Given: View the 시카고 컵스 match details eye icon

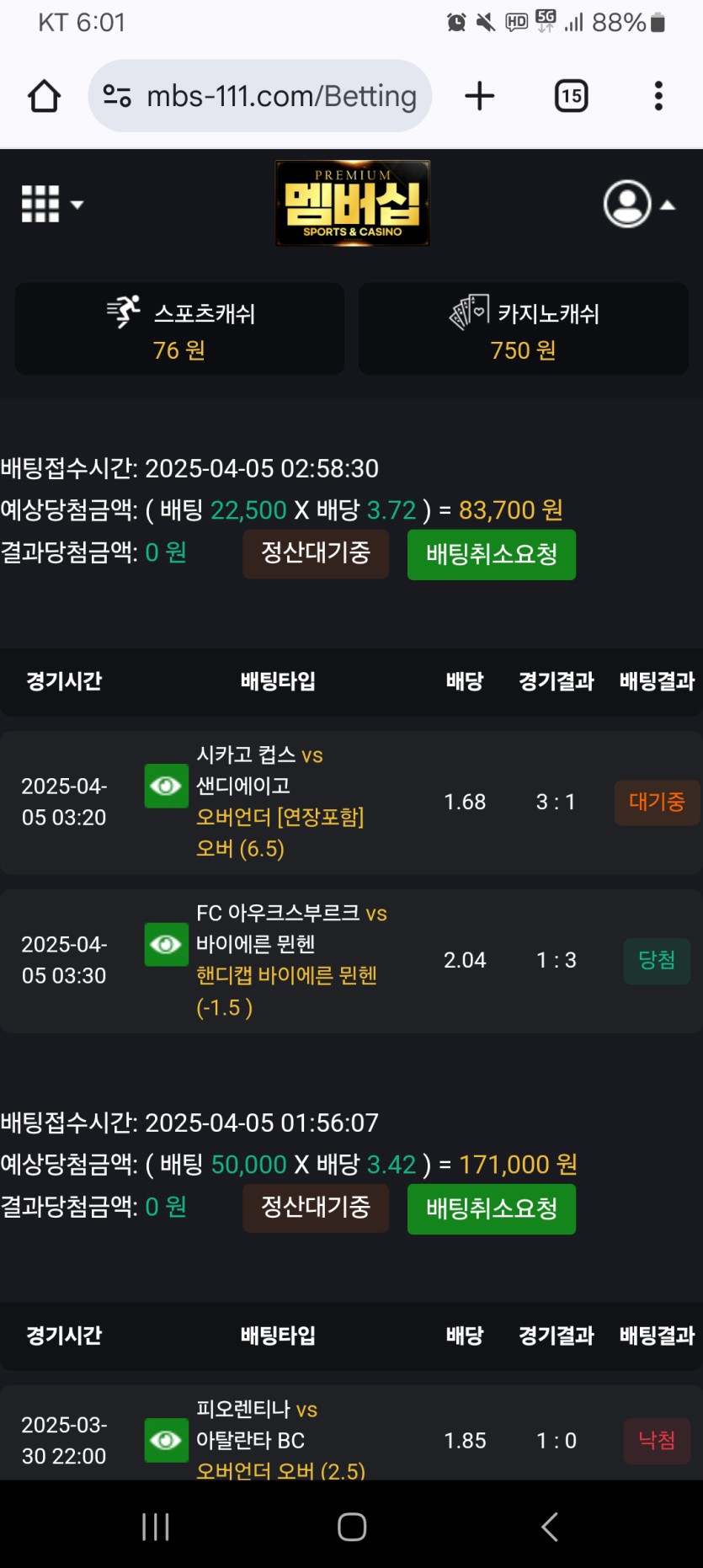Looking at the screenshot, I should pyautogui.click(x=166, y=786).
